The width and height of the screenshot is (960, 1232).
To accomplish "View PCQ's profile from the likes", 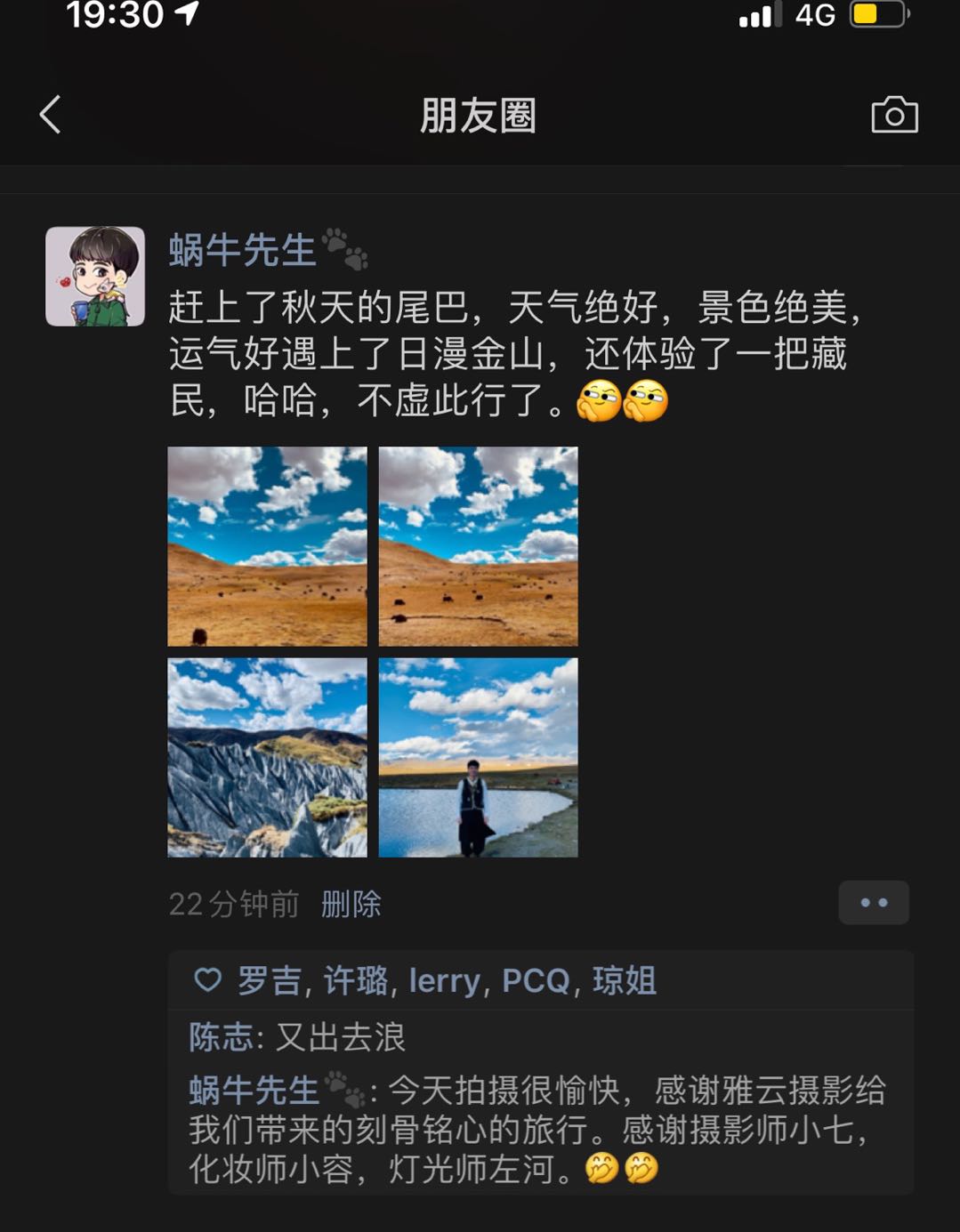I will click(535, 980).
